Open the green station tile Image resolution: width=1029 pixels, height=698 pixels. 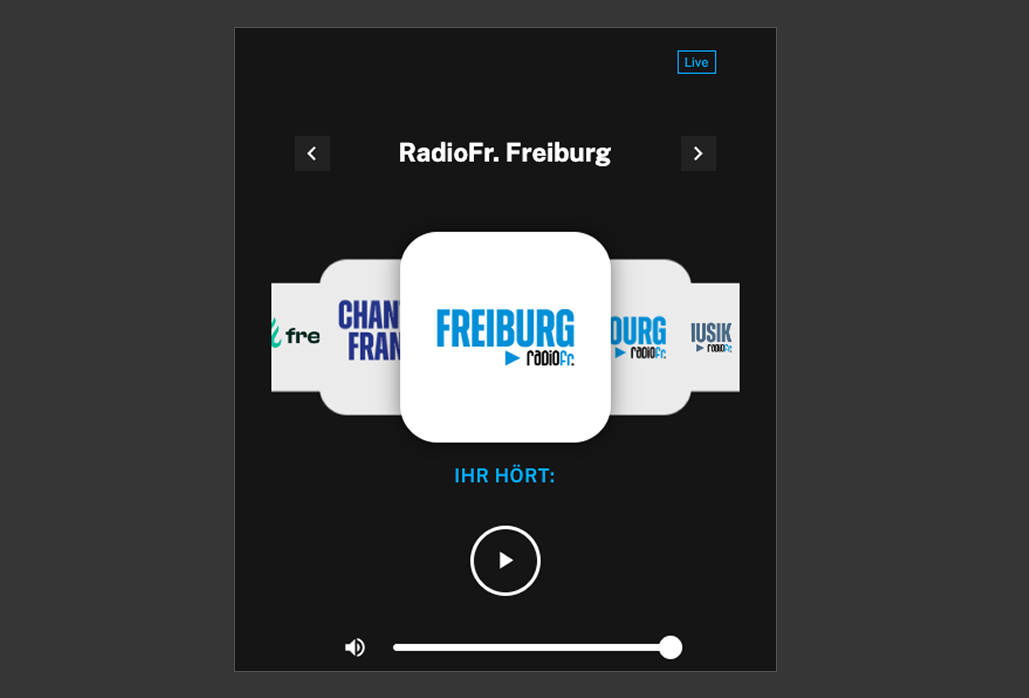294,337
